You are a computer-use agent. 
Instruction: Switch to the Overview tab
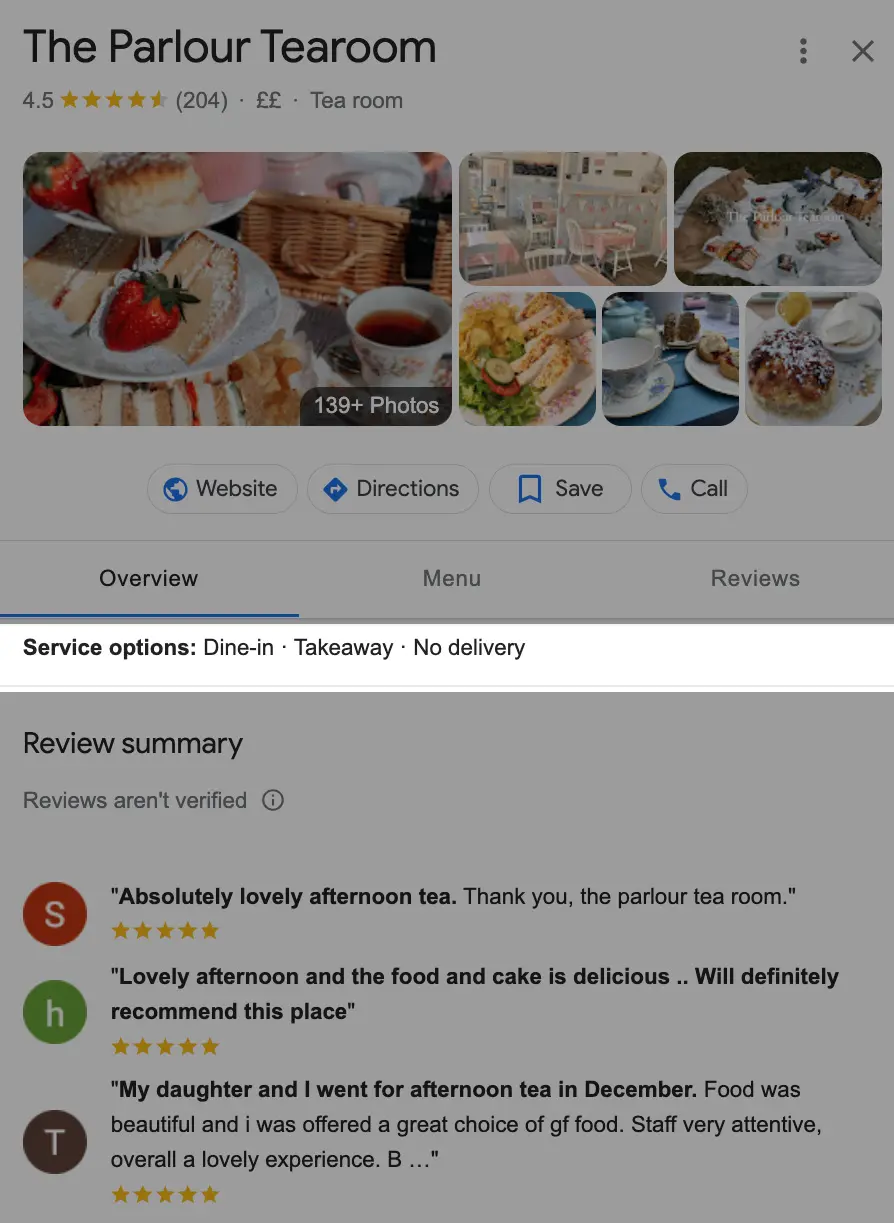(x=148, y=579)
